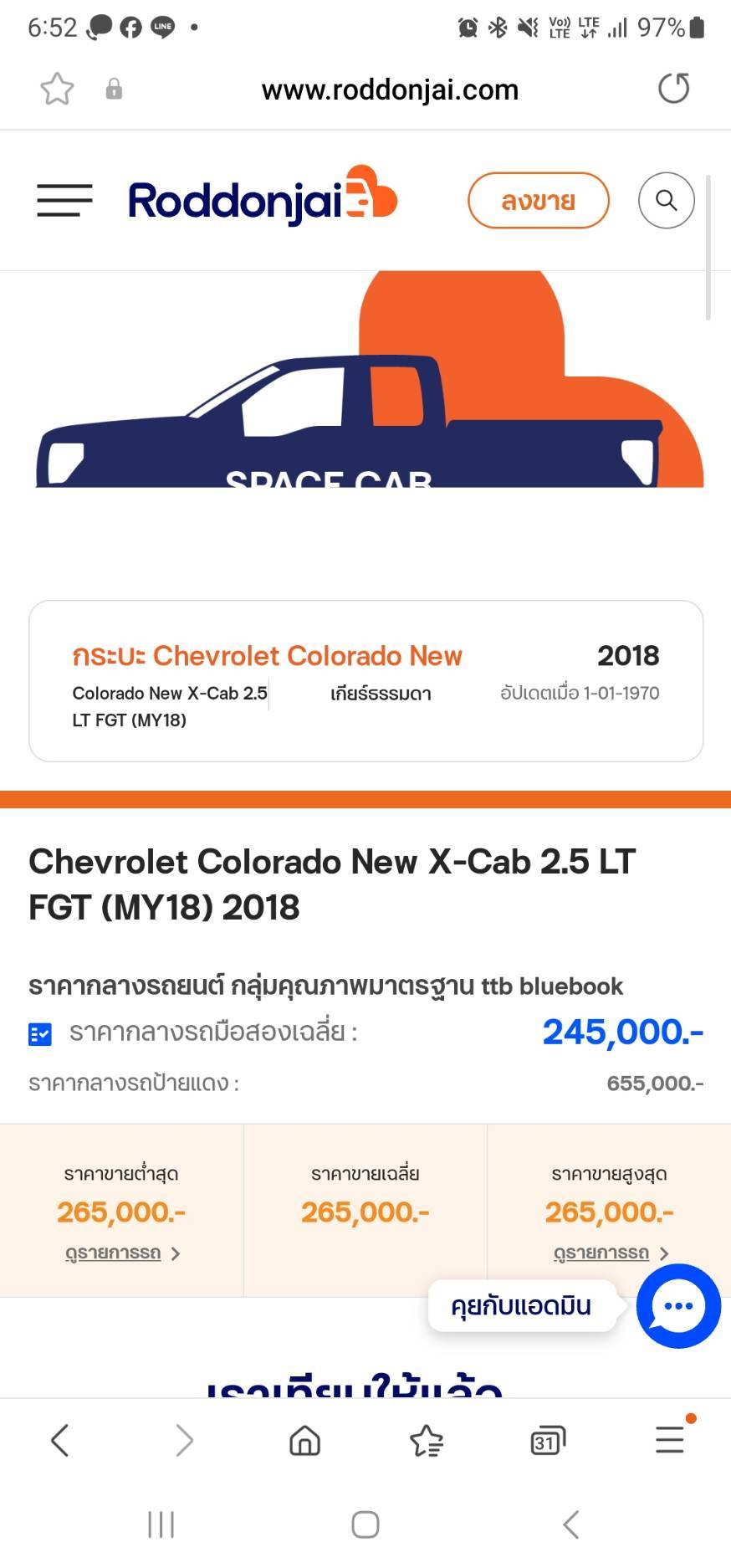Open recent apps from the navigation bar

161,1524
